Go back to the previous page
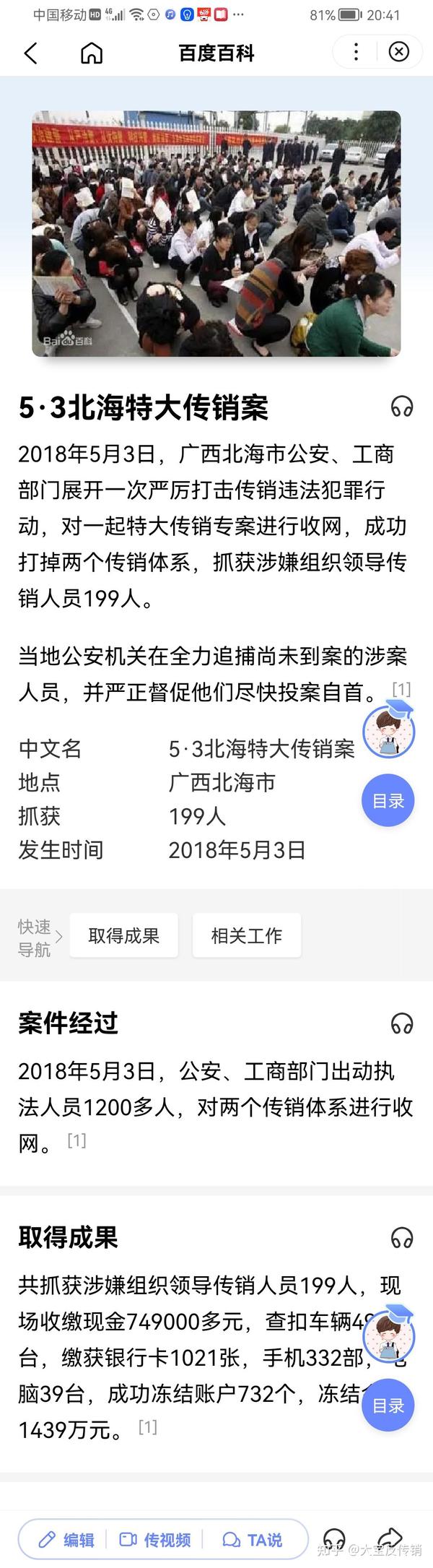 pyautogui.click(x=30, y=53)
